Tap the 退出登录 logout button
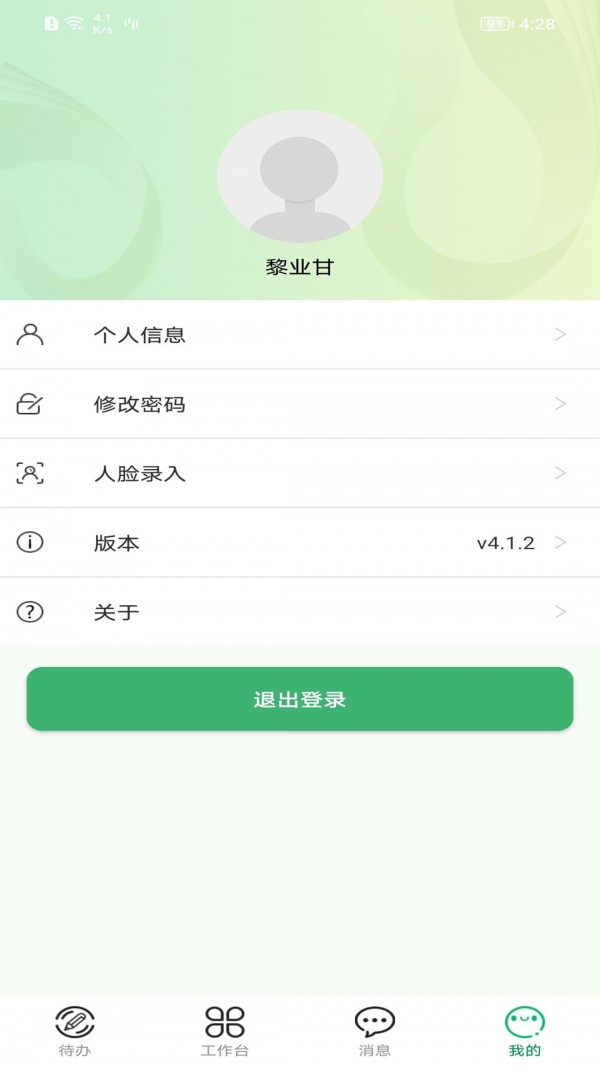This screenshot has width=600, height=1067. pos(300,699)
